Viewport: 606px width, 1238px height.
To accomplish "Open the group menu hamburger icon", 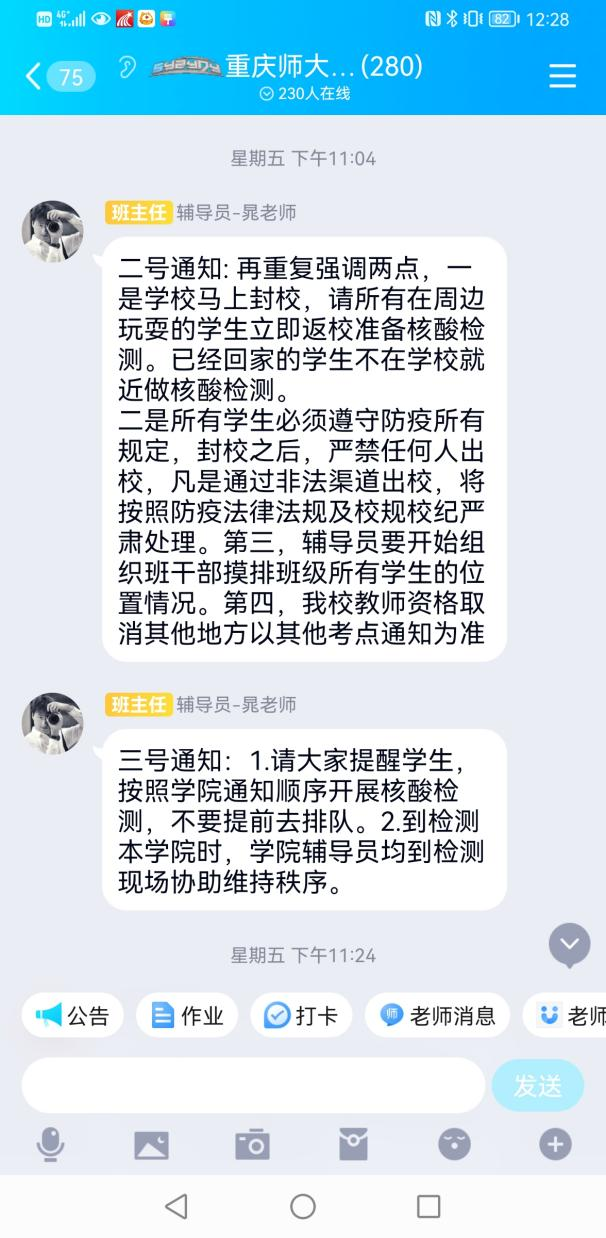I will [x=563, y=76].
